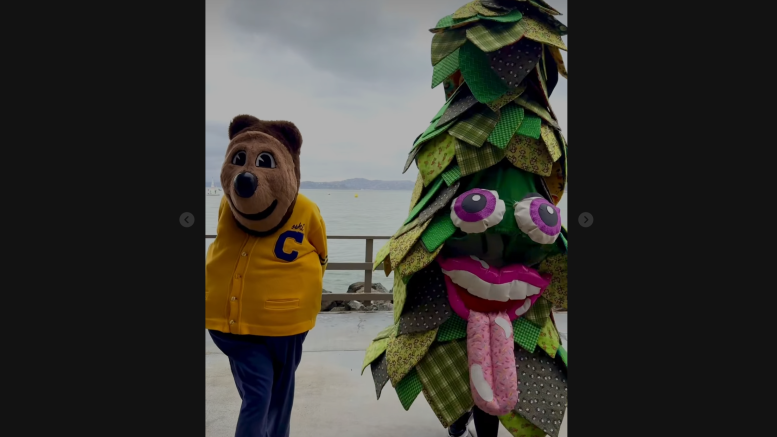Go to the previous photo

click(x=187, y=220)
